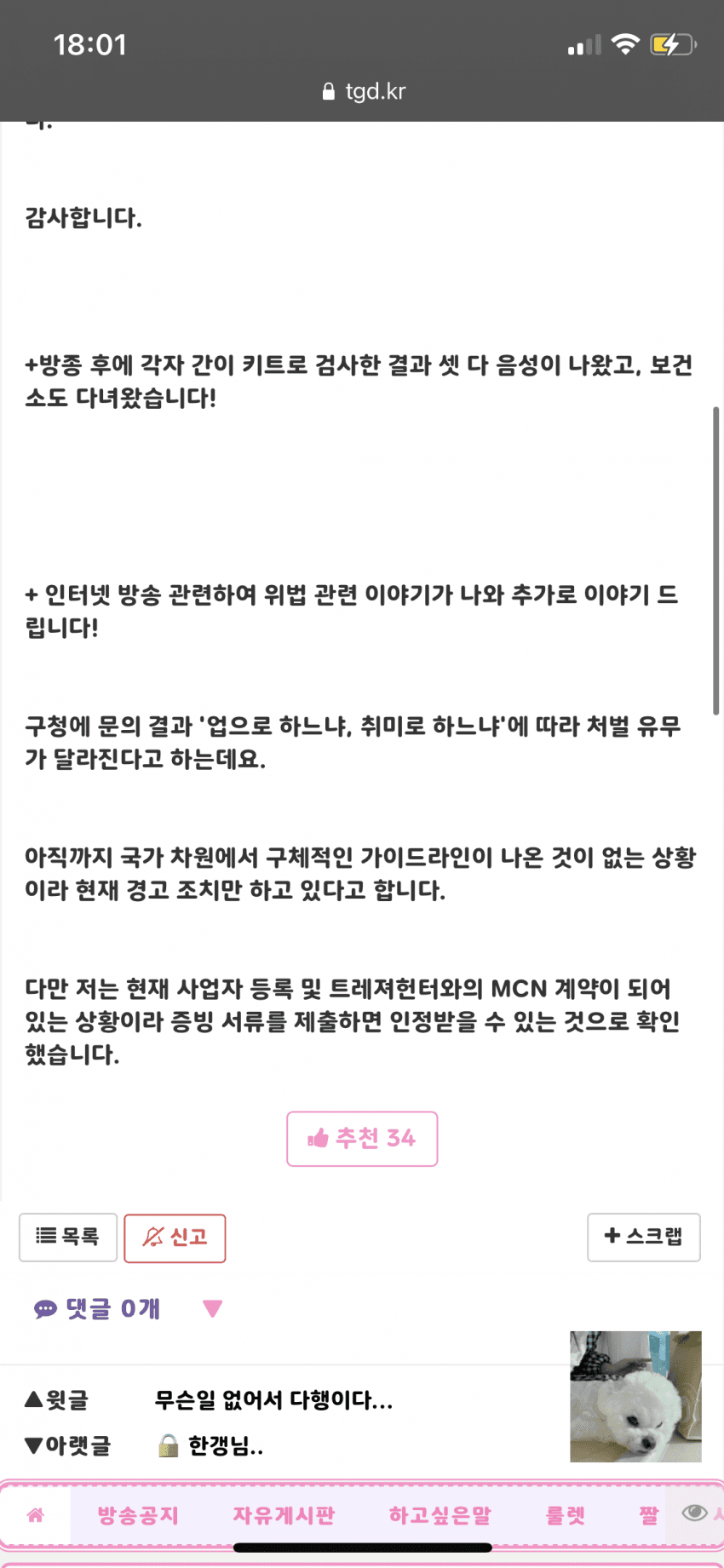Viewport: 724px width, 1568px height.
Task: Recommend this post with 추천 34
Action: click(362, 1139)
